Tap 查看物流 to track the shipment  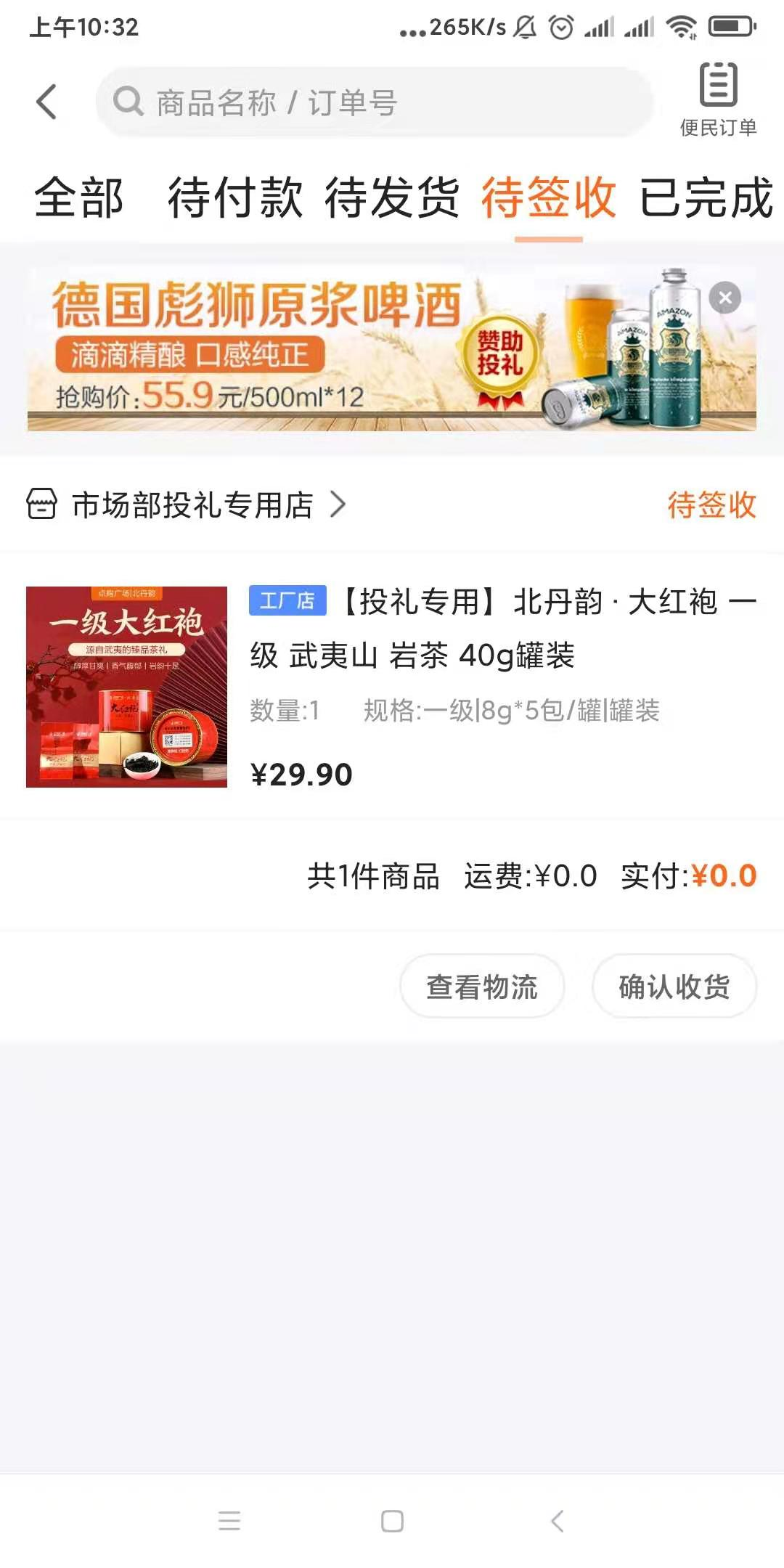(482, 987)
